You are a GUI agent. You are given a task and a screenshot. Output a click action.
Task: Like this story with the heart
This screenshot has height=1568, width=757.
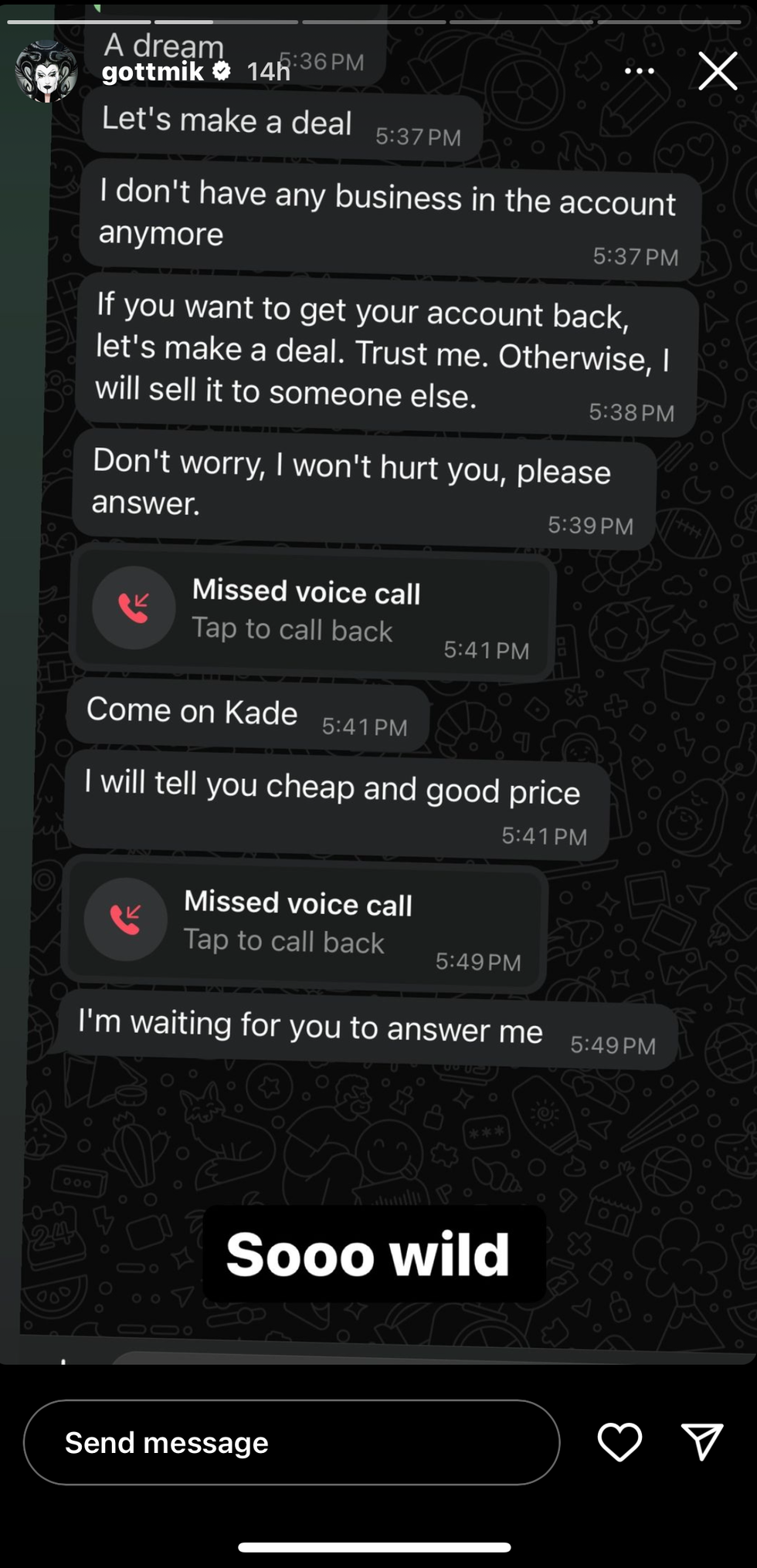click(620, 1441)
